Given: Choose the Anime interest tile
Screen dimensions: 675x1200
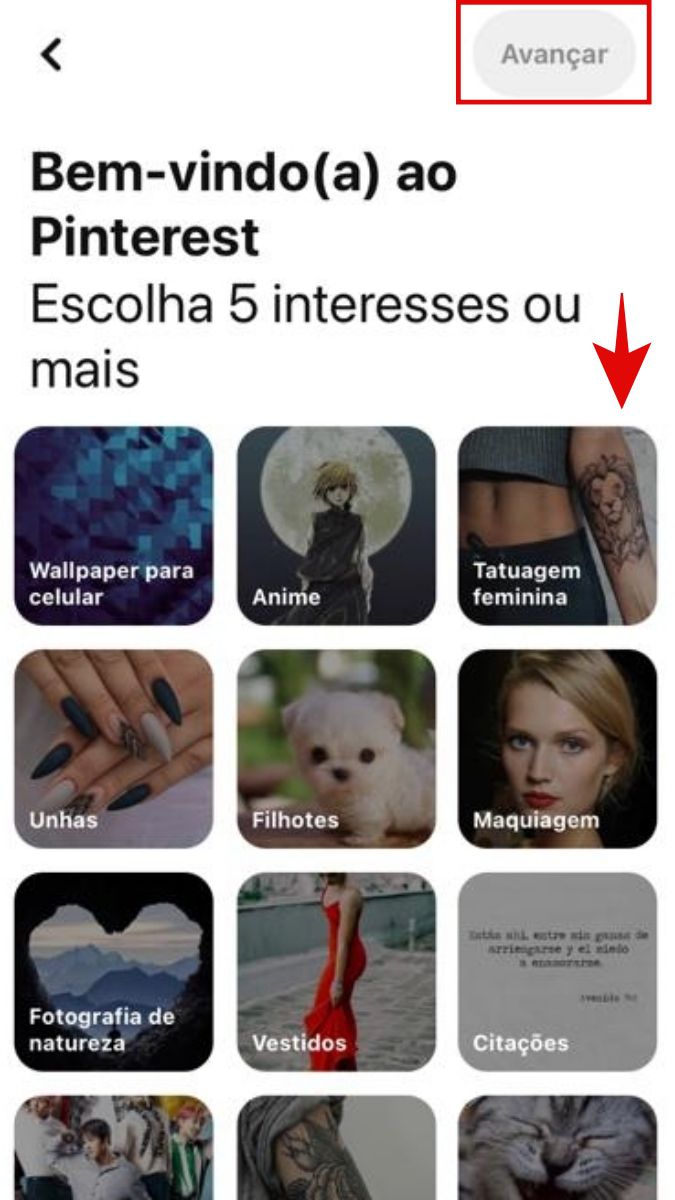Looking at the screenshot, I should point(336,526).
